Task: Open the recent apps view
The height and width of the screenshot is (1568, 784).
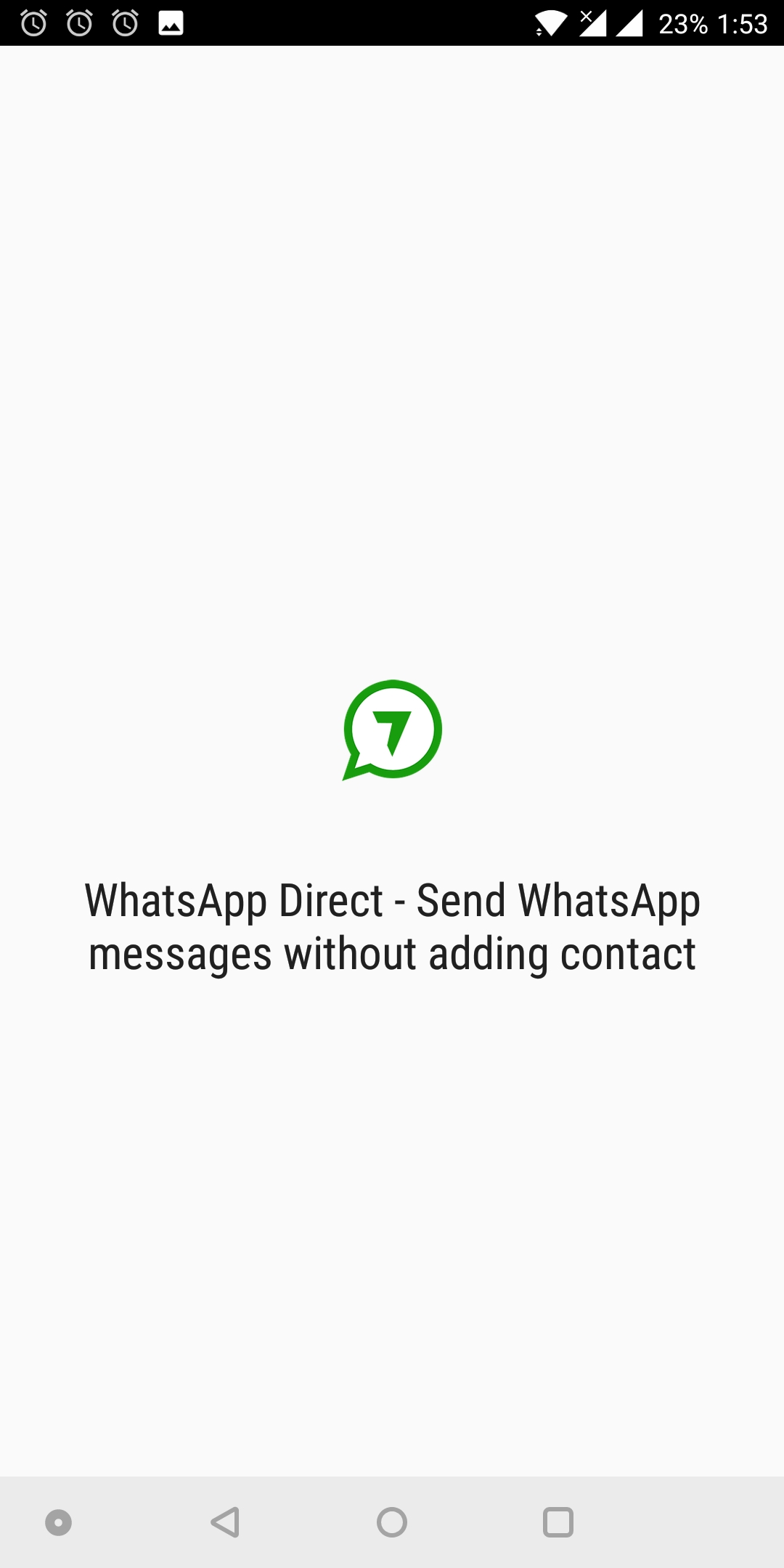Action: coord(558,1522)
